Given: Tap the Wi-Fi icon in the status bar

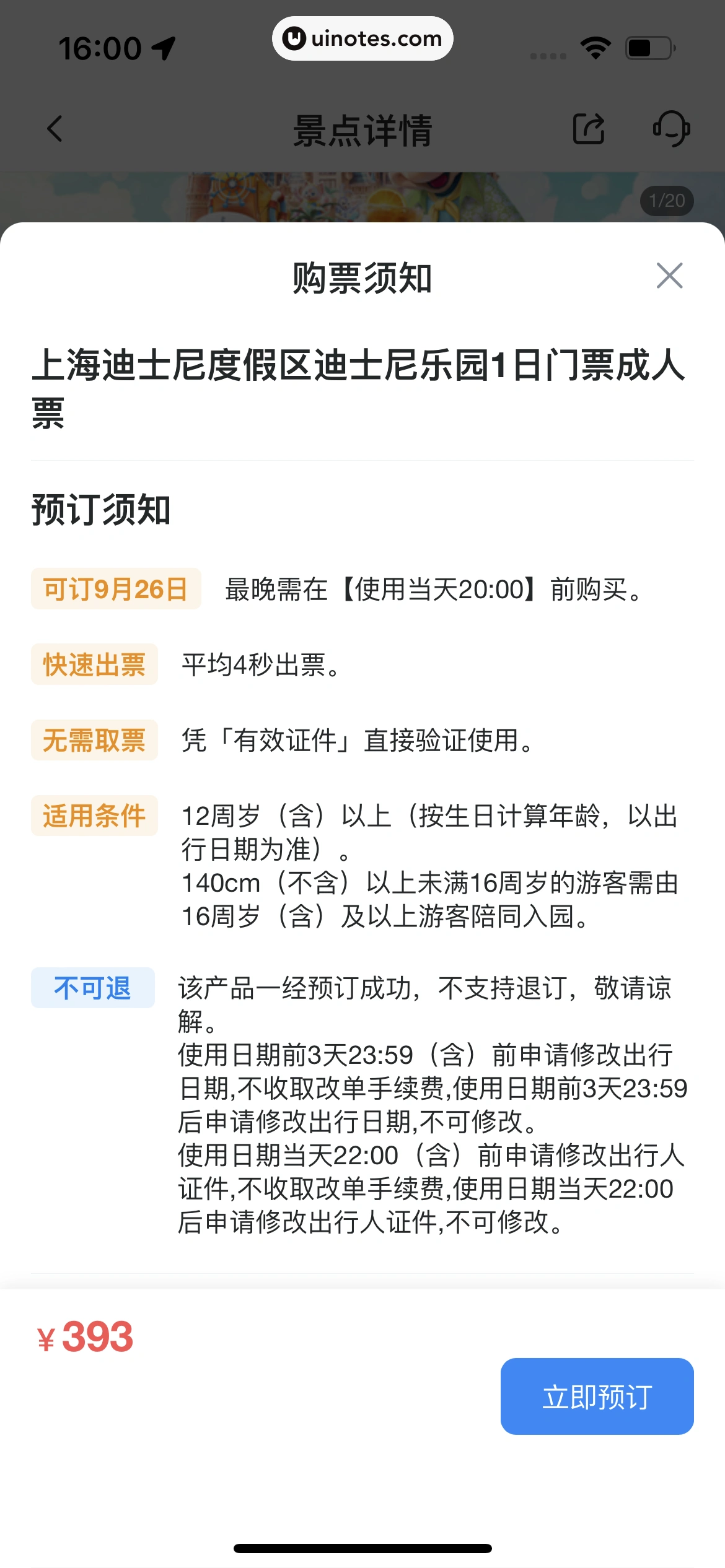Looking at the screenshot, I should coord(594,46).
